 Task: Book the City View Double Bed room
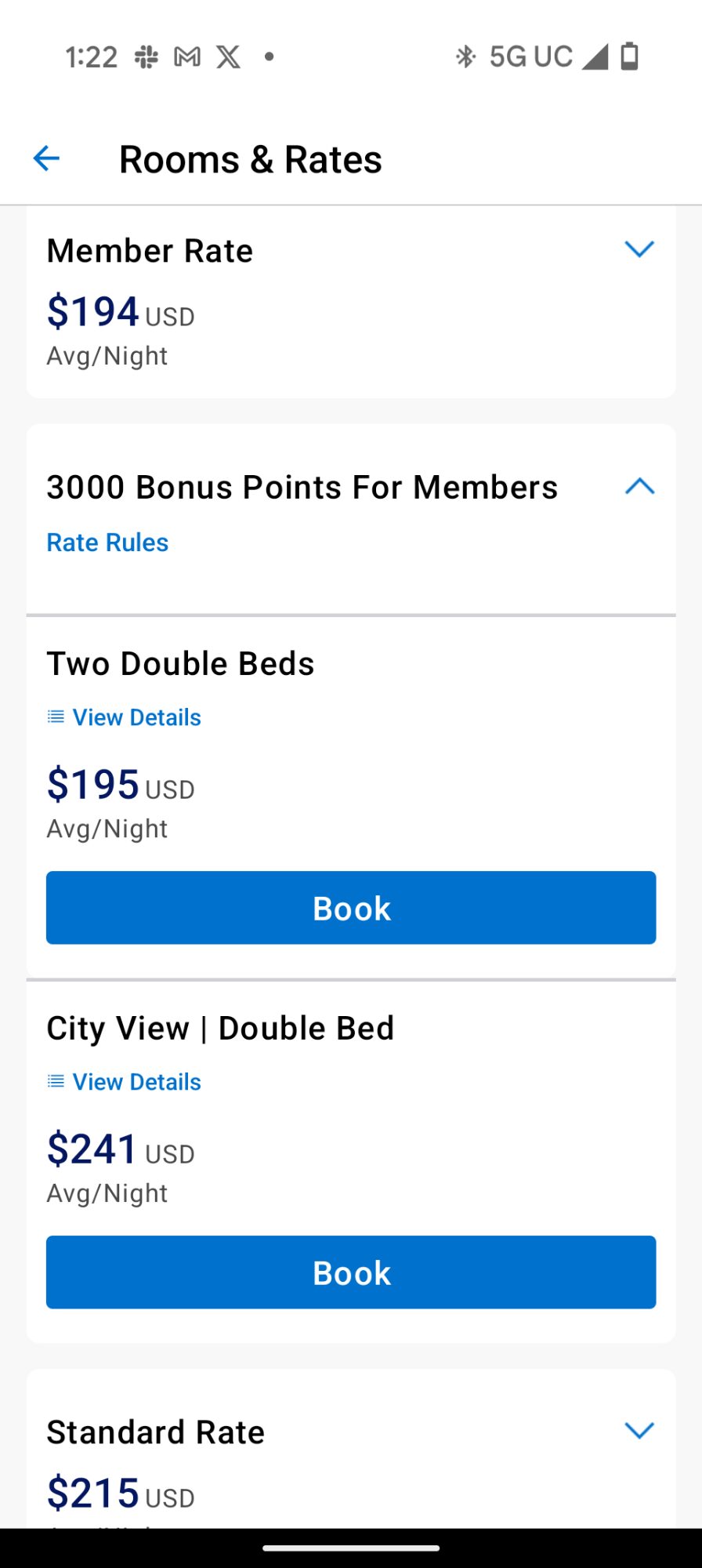tap(351, 1272)
